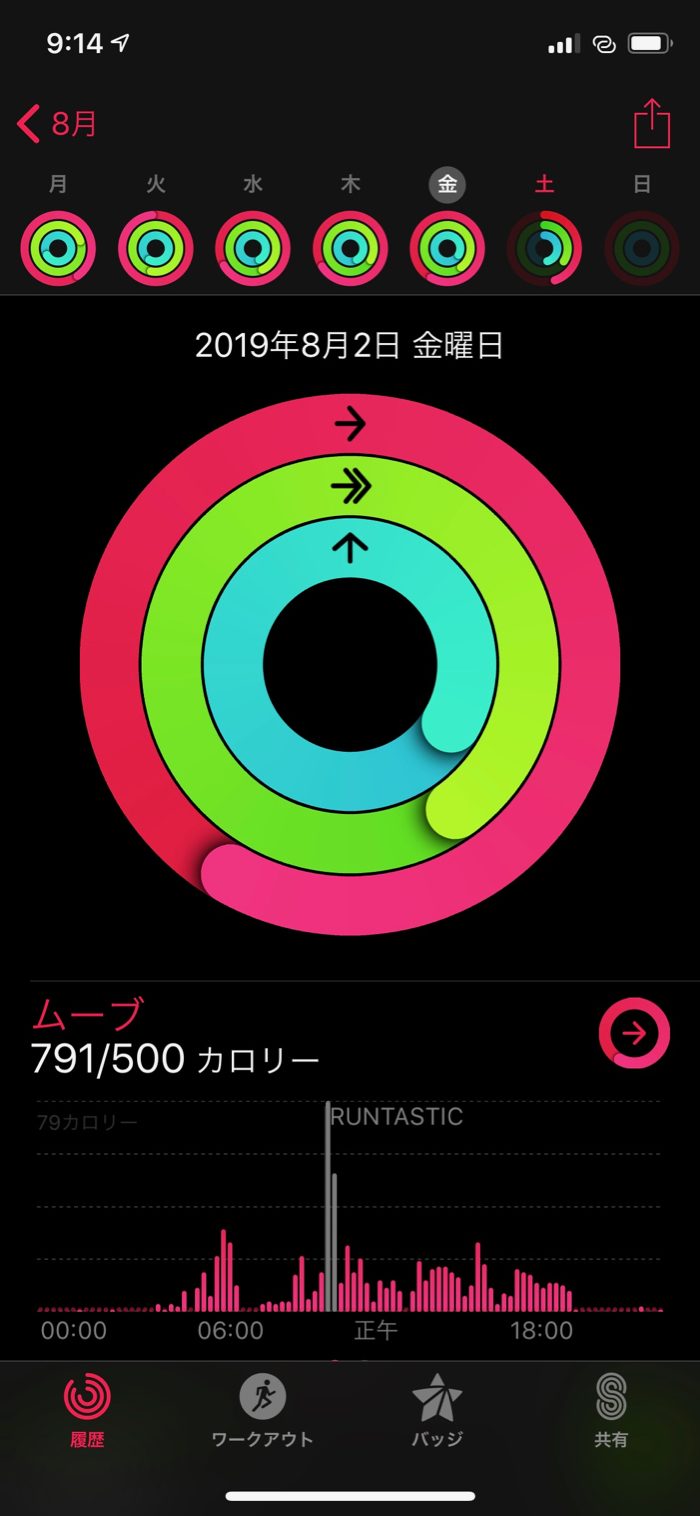700x1516 pixels.
Task: Share this activity summary
Action: 651,124
